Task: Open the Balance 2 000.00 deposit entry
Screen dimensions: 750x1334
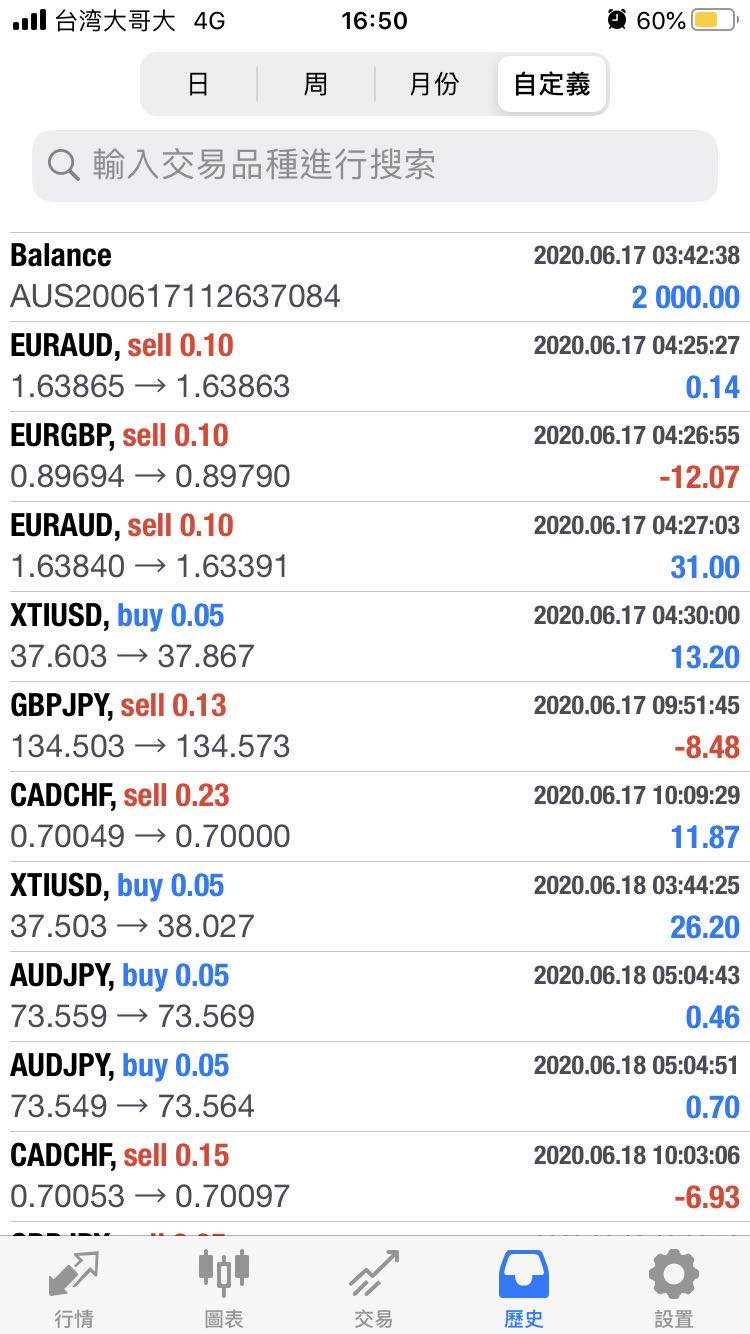Action: (x=375, y=277)
